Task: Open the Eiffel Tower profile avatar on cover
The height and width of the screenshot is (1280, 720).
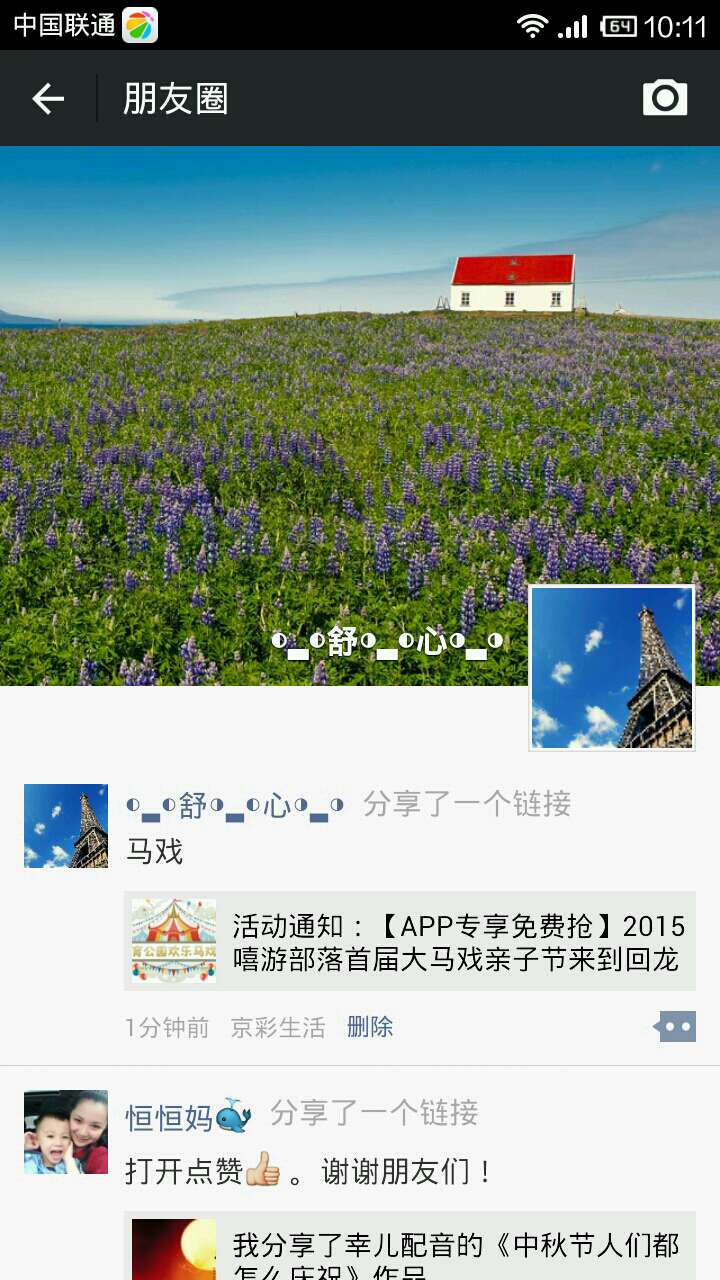Action: coord(611,667)
